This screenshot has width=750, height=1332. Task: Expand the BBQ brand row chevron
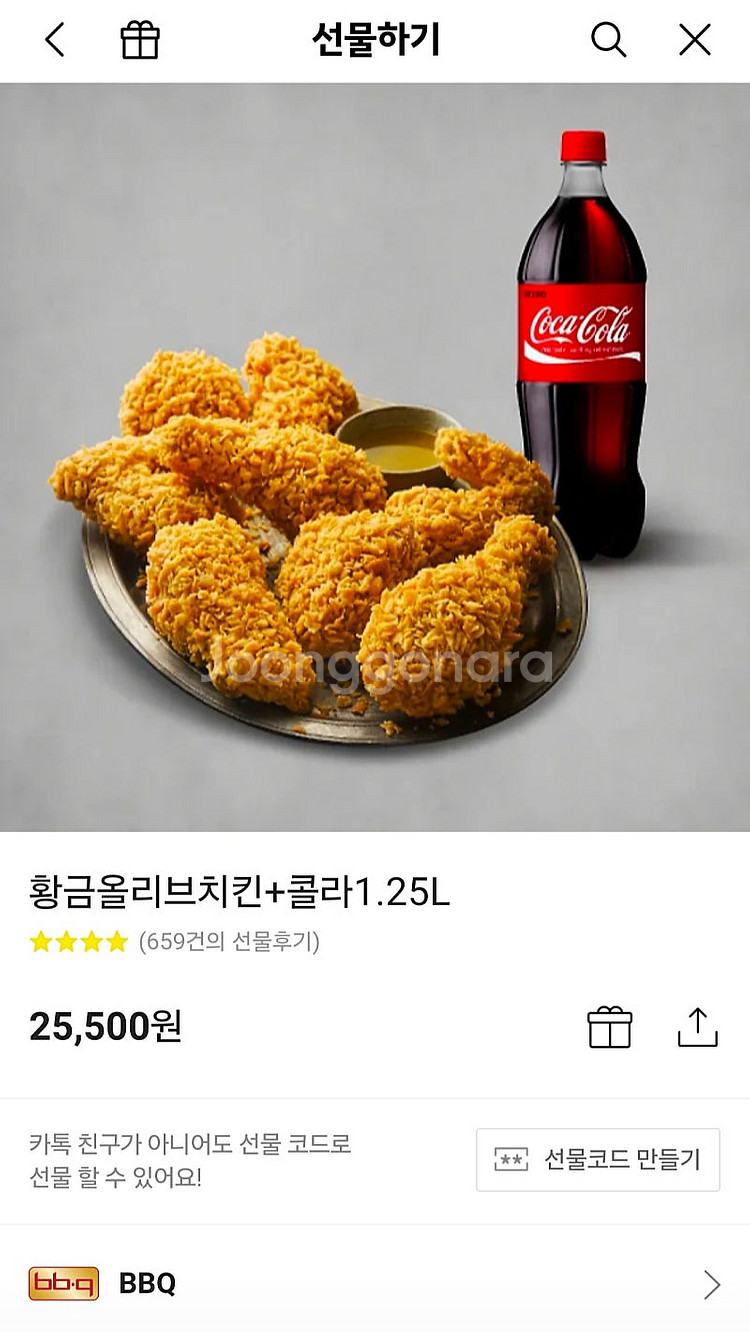tap(711, 1284)
